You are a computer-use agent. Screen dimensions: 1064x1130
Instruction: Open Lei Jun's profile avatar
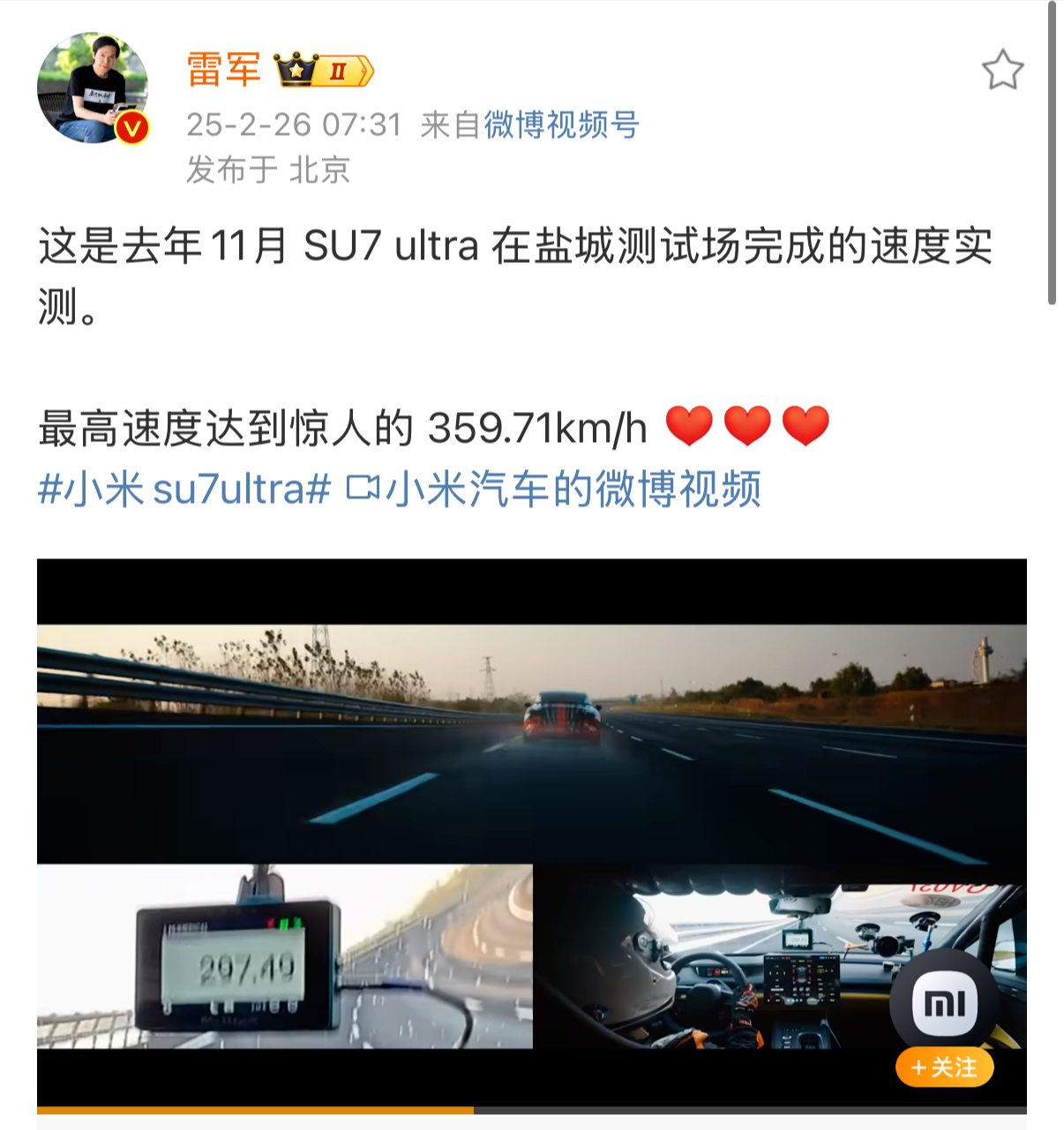tap(92, 89)
